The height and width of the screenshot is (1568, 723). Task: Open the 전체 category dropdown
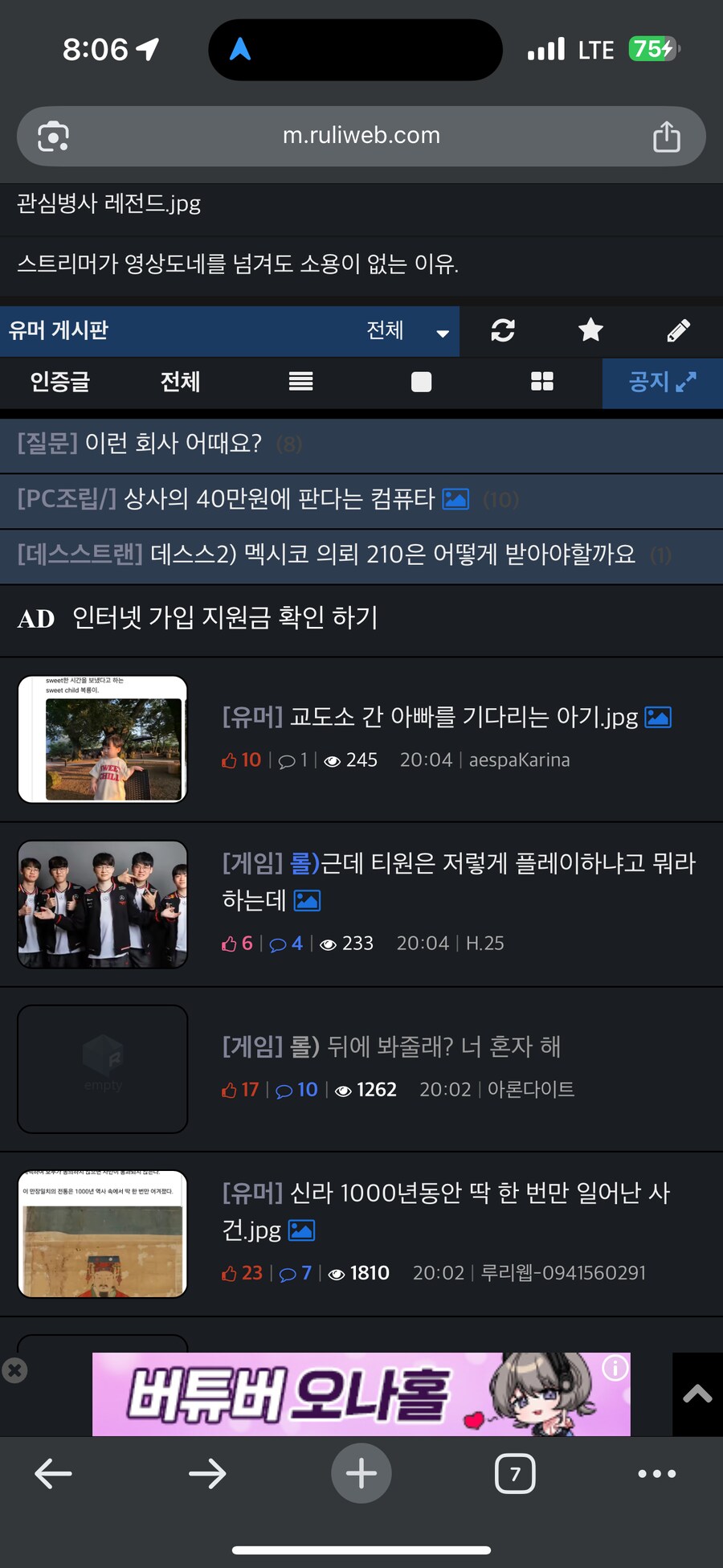(407, 330)
